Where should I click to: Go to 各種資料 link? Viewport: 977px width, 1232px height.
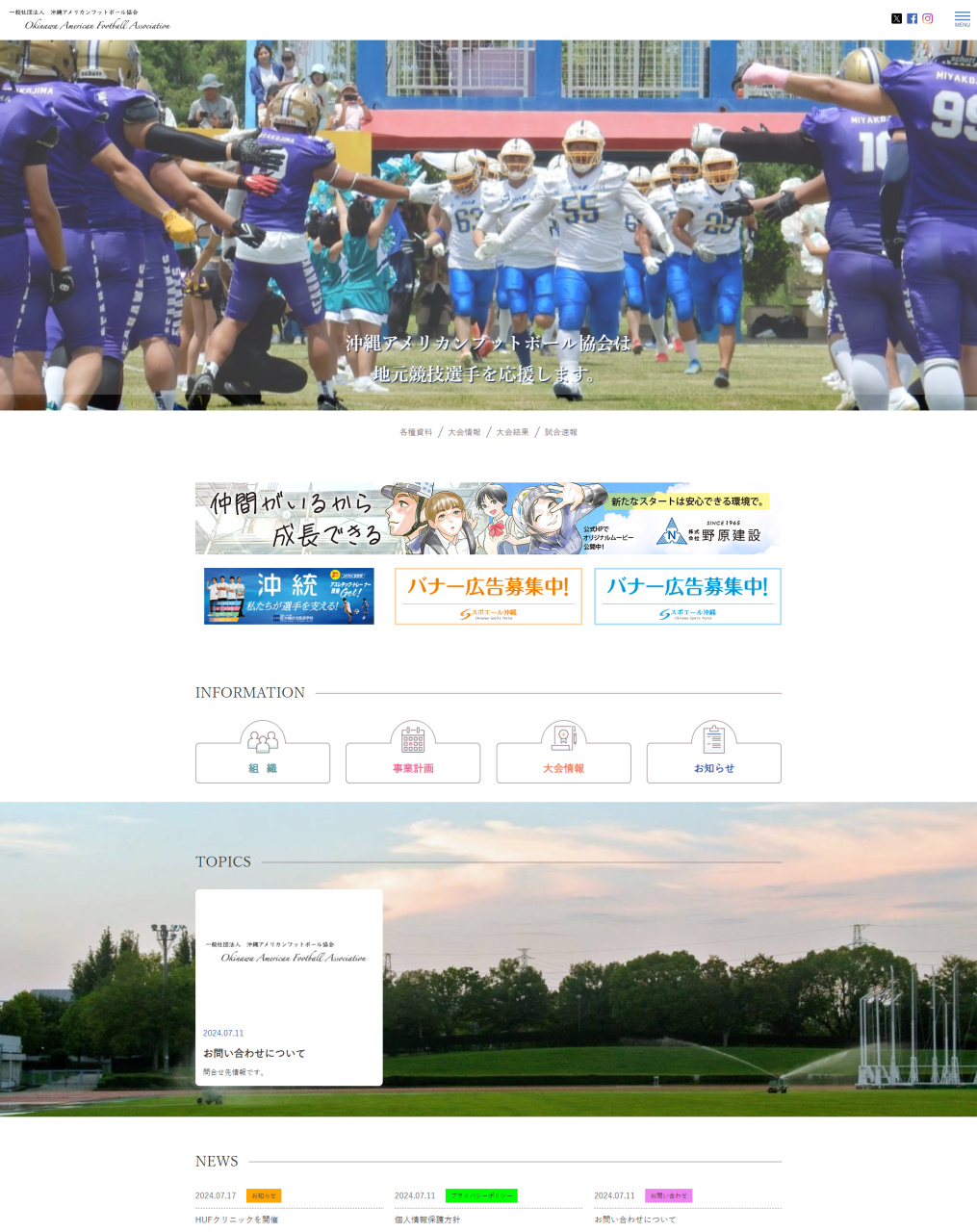click(416, 432)
